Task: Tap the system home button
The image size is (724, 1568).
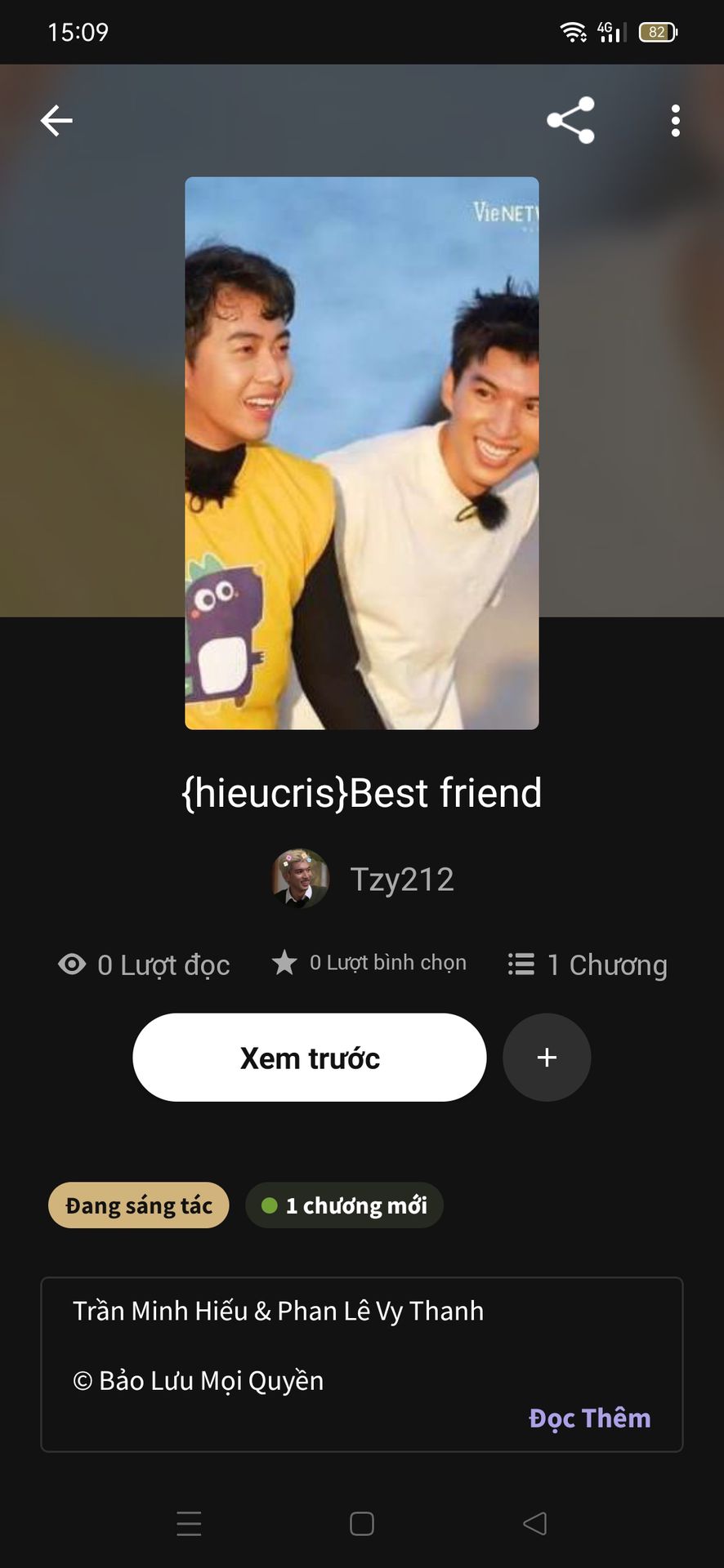Action: pos(361,1524)
